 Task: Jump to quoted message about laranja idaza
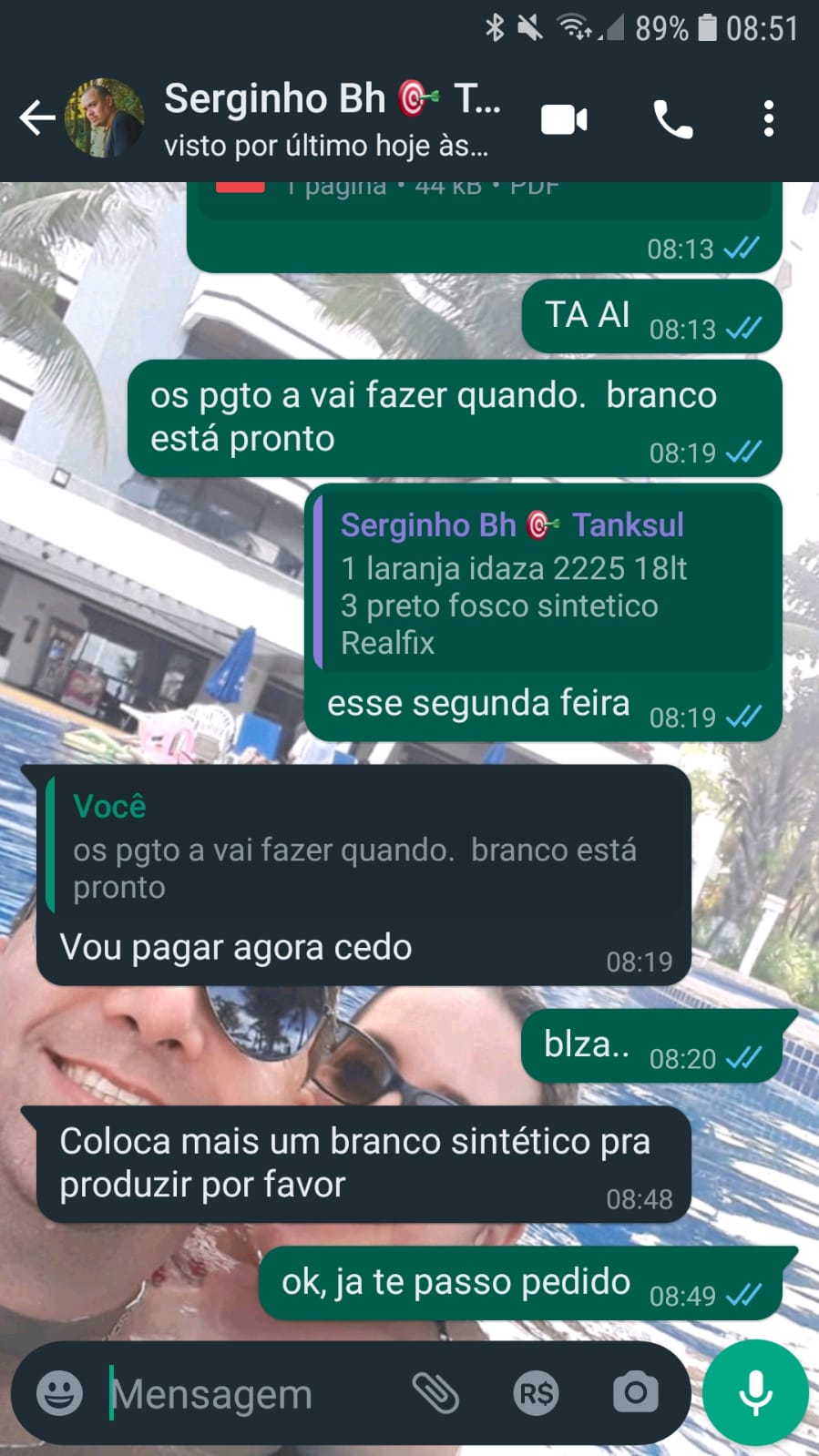[x=544, y=583]
